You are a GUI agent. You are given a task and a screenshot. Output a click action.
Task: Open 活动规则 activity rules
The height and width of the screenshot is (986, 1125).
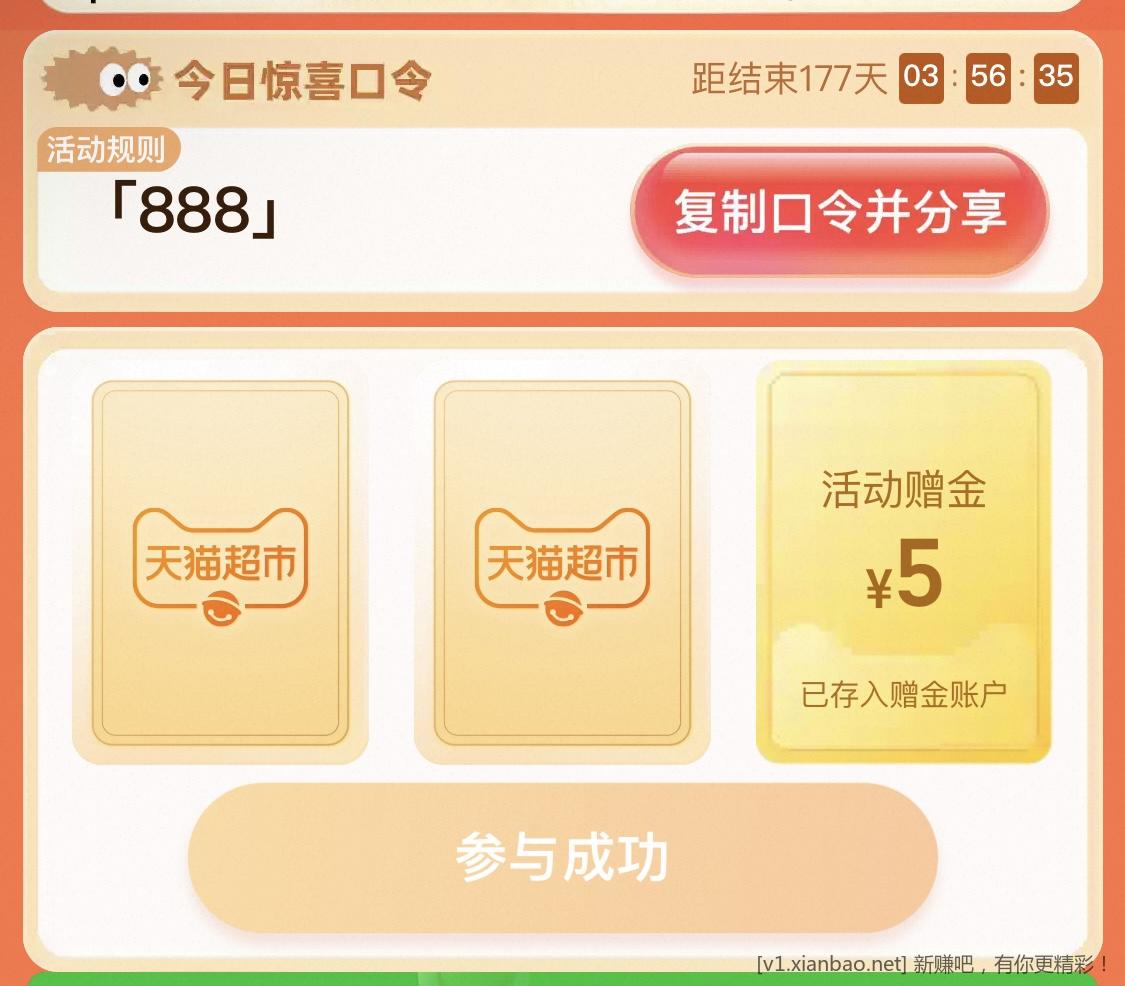point(107,150)
